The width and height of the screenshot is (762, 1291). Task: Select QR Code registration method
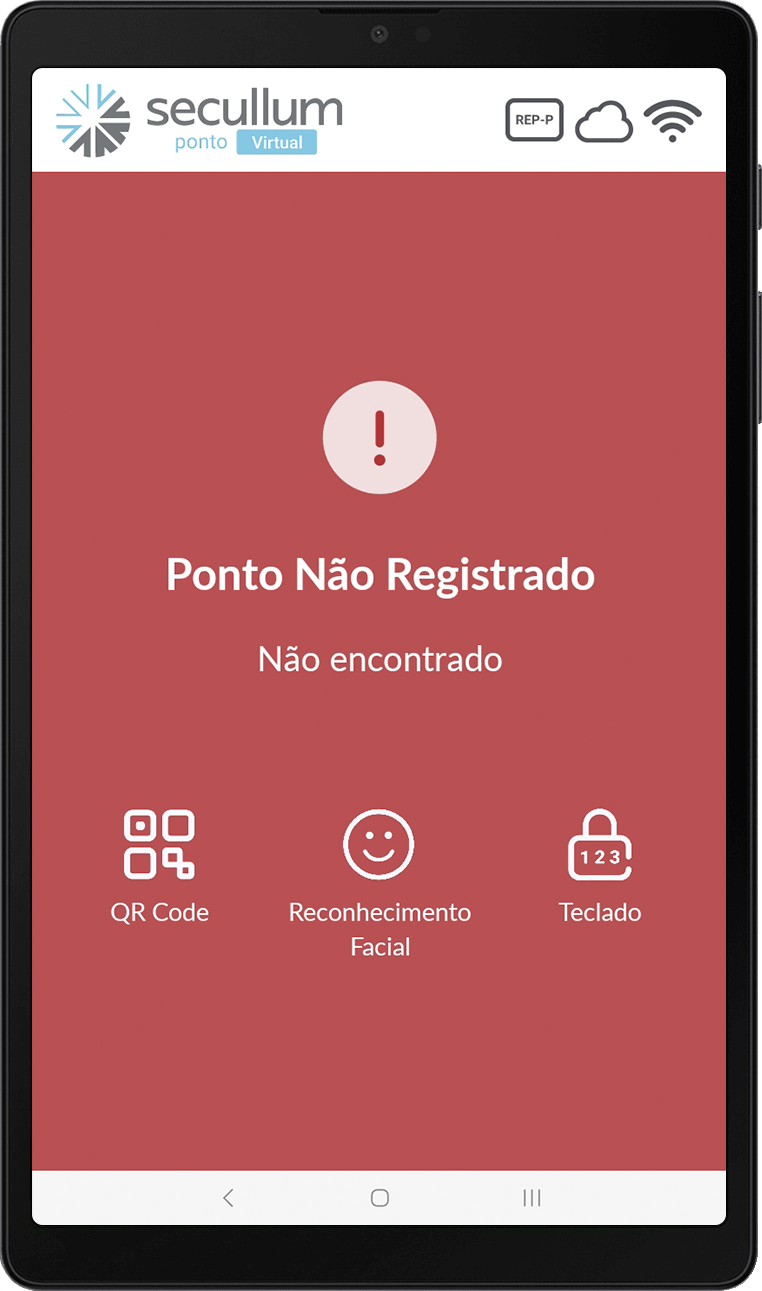point(159,864)
